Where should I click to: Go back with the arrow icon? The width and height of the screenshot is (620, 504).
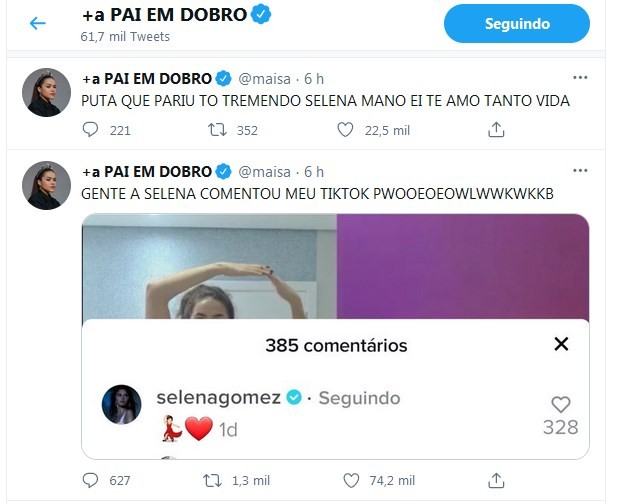(x=38, y=23)
